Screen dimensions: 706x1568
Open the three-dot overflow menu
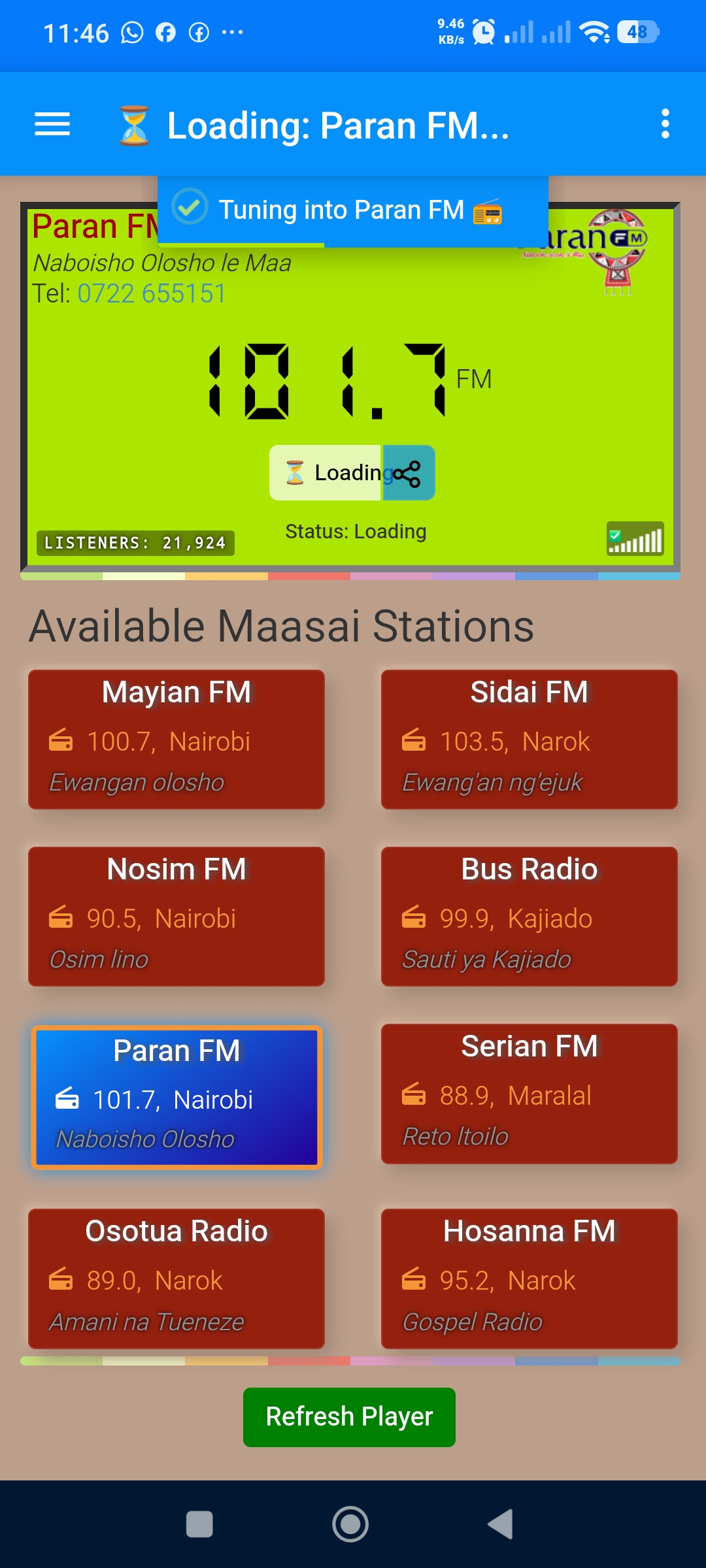coord(664,124)
